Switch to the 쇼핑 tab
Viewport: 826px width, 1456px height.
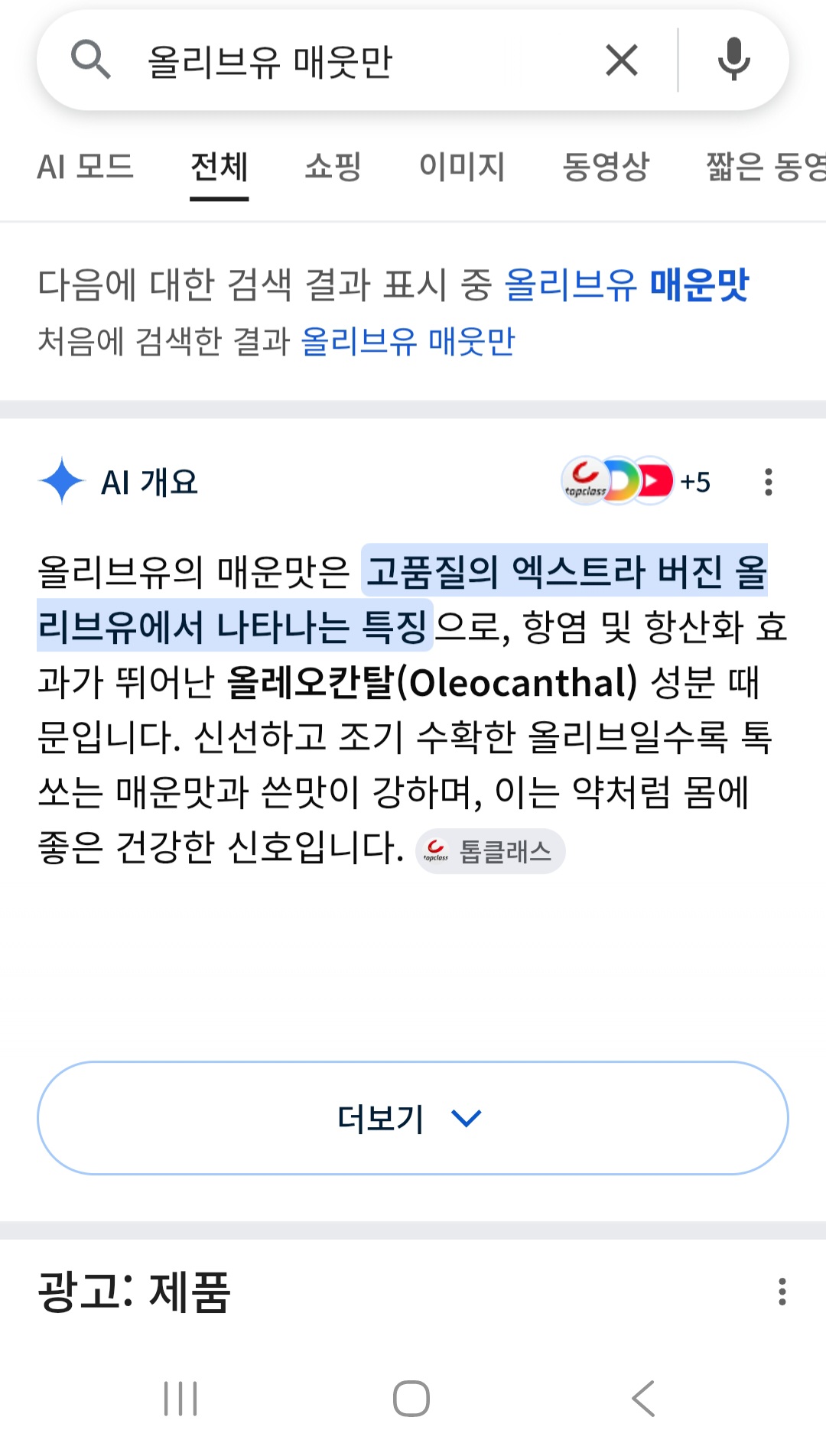333,167
